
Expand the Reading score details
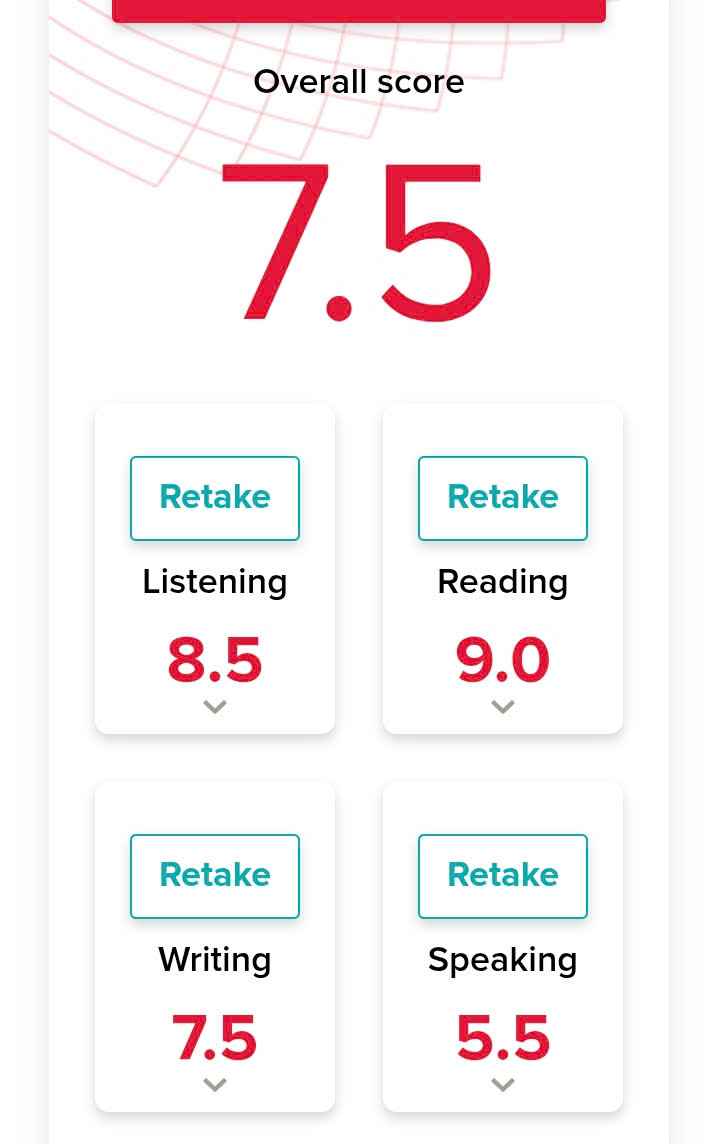pos(503,707)
